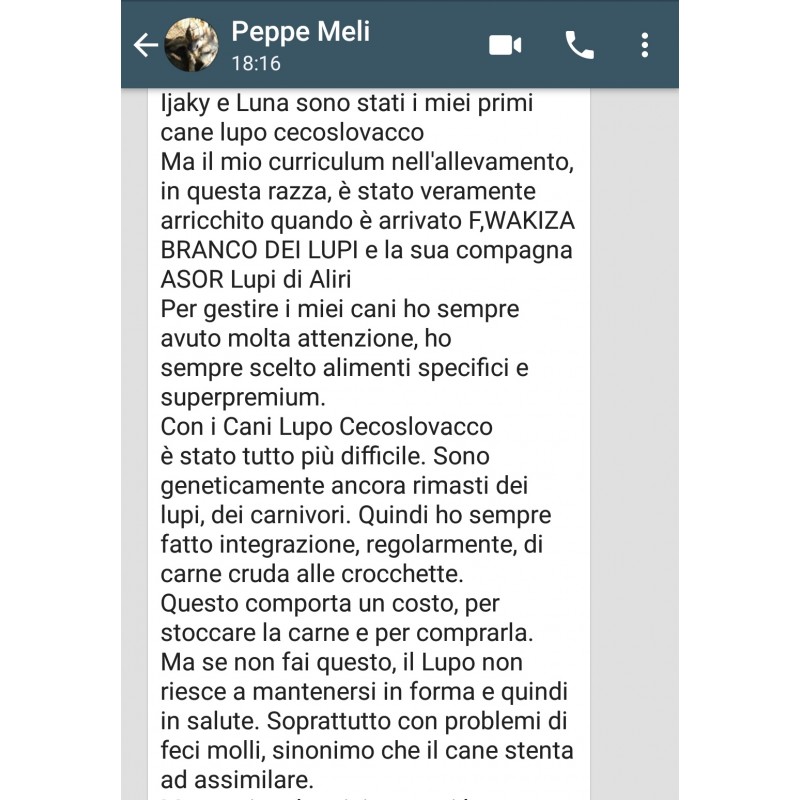Image resolution: width=800 pixels, height=800 pixels.
Task: Open the chat overflow menu
Action: (x=645, y=45)
